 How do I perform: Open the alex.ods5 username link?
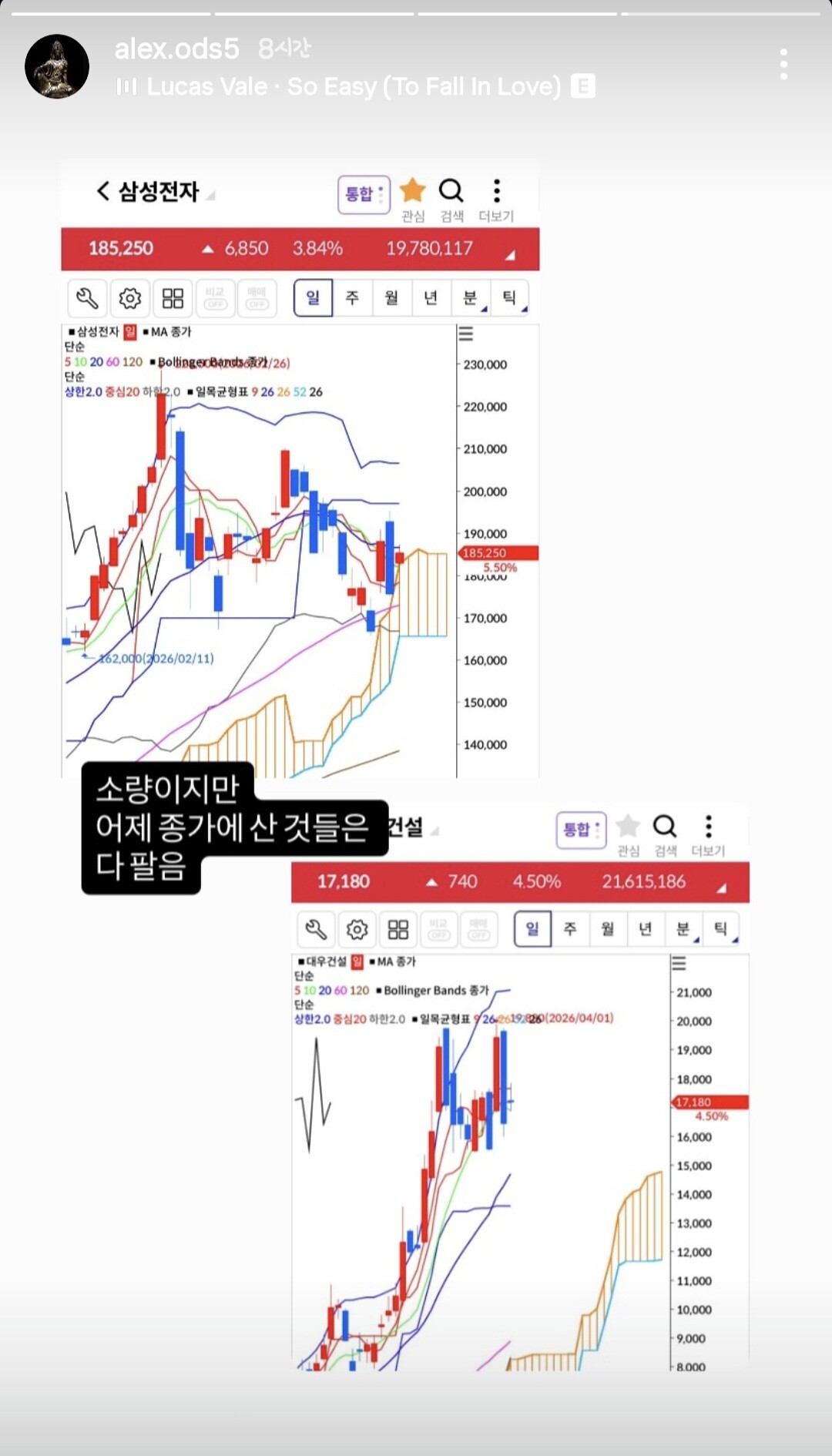tap(176, 49)
